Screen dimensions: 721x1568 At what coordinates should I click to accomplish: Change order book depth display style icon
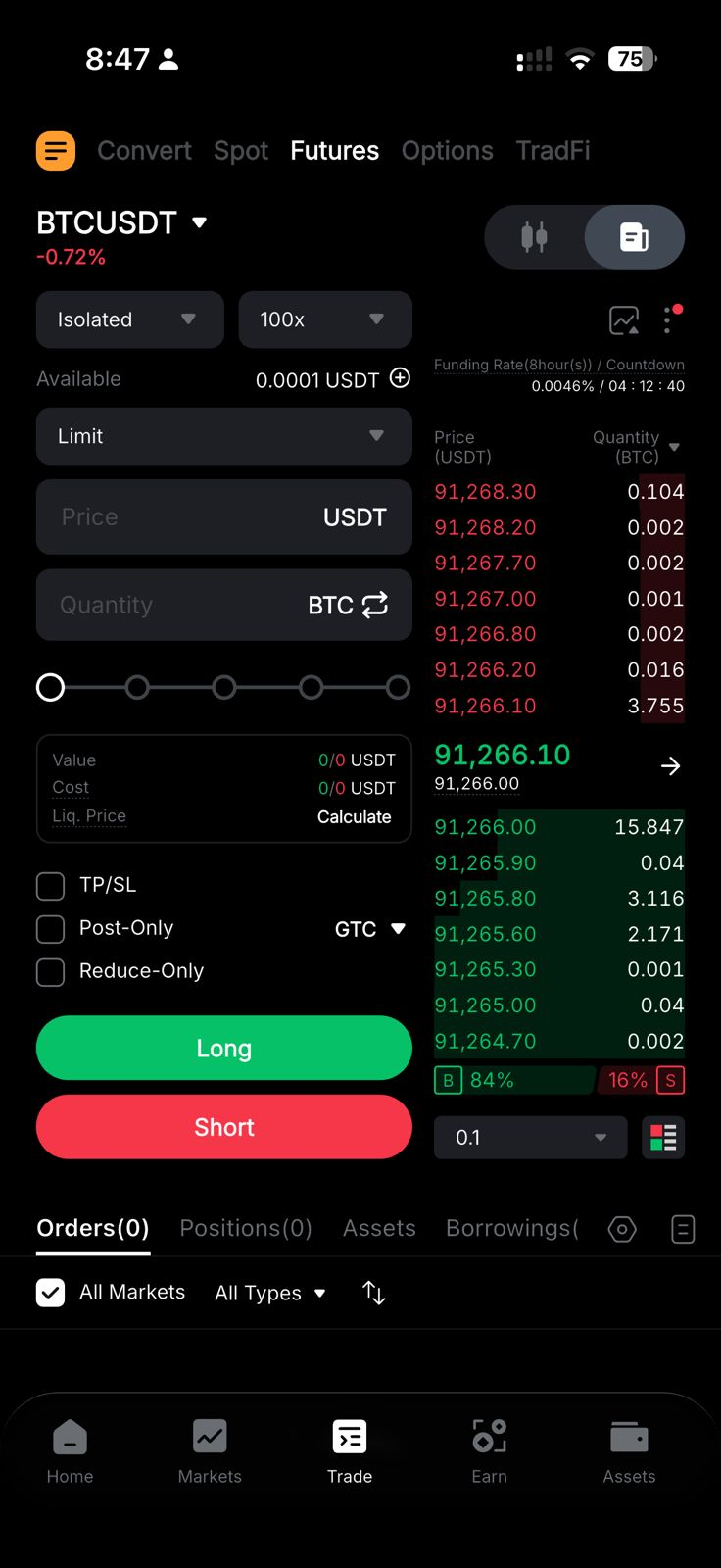(663, 1137)
